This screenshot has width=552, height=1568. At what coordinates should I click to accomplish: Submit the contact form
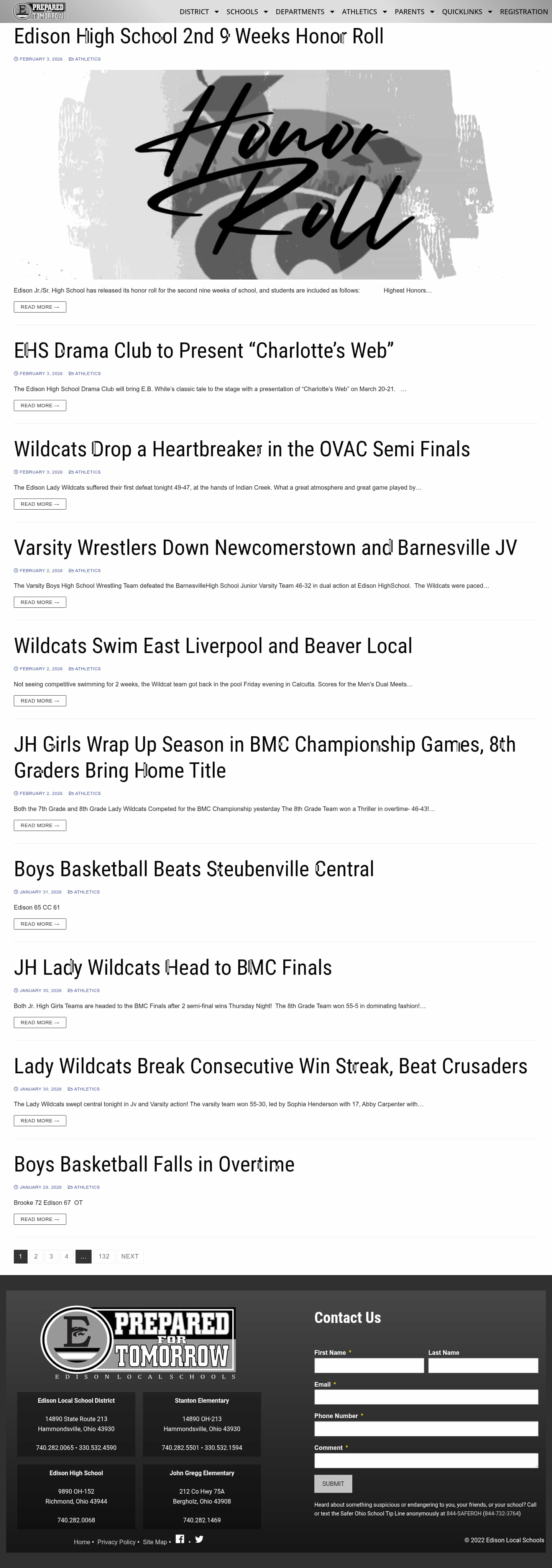click(x=333, y=1483)
